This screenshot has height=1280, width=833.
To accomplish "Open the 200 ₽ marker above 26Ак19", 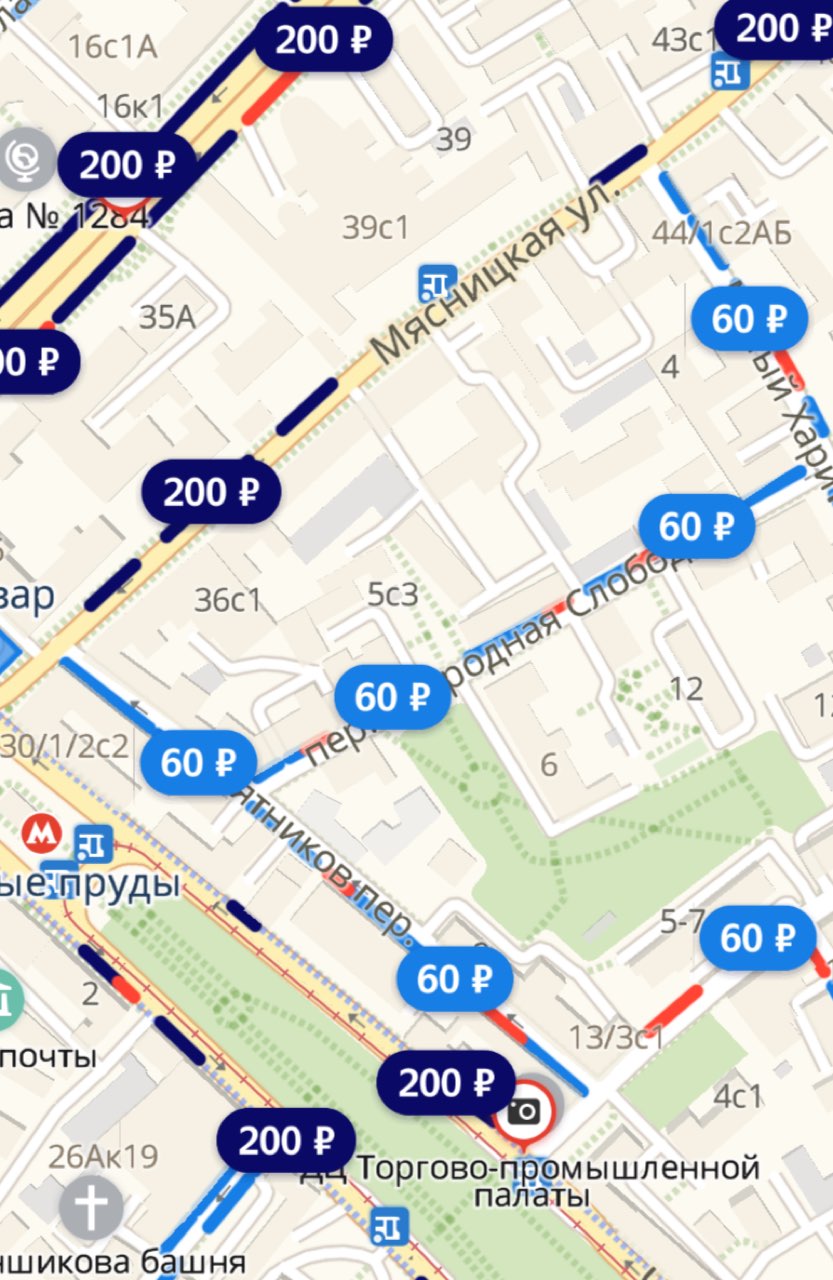I will (x=287, y=1139).
